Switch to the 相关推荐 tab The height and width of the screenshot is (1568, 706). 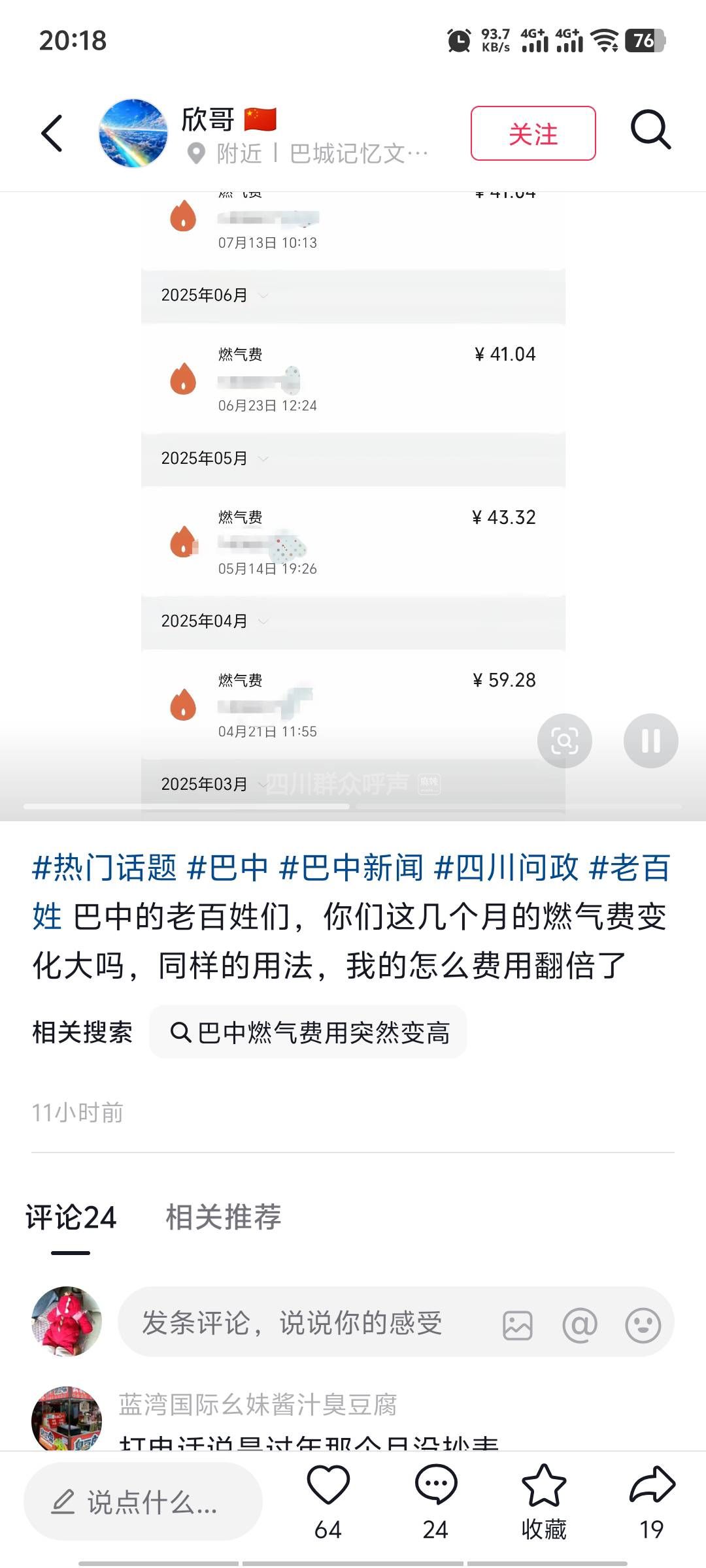click(223, 1217)
